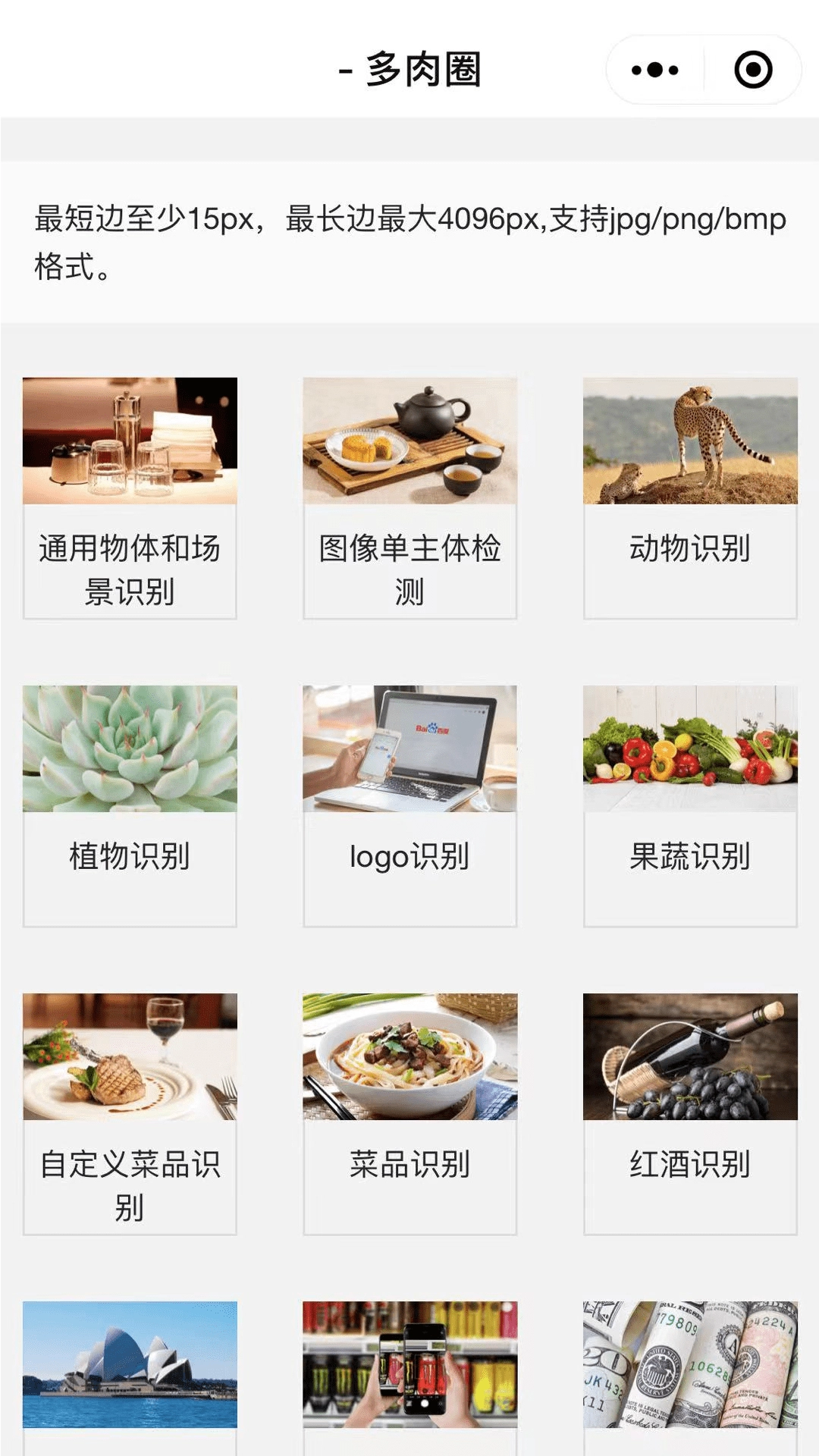
Task: Open 自定义菜品识别
Action: point(130,1113)
